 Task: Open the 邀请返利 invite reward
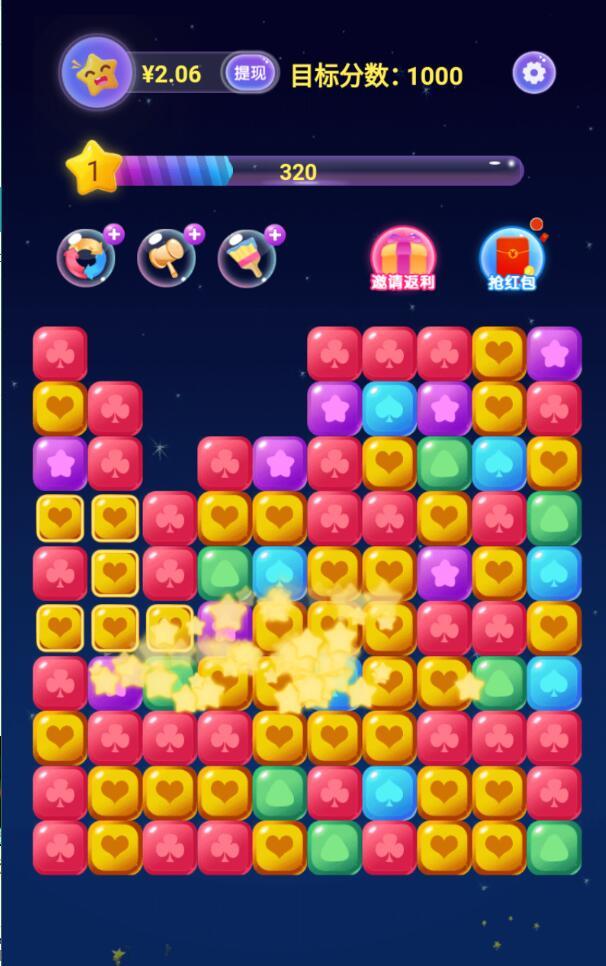coord(403,258)
